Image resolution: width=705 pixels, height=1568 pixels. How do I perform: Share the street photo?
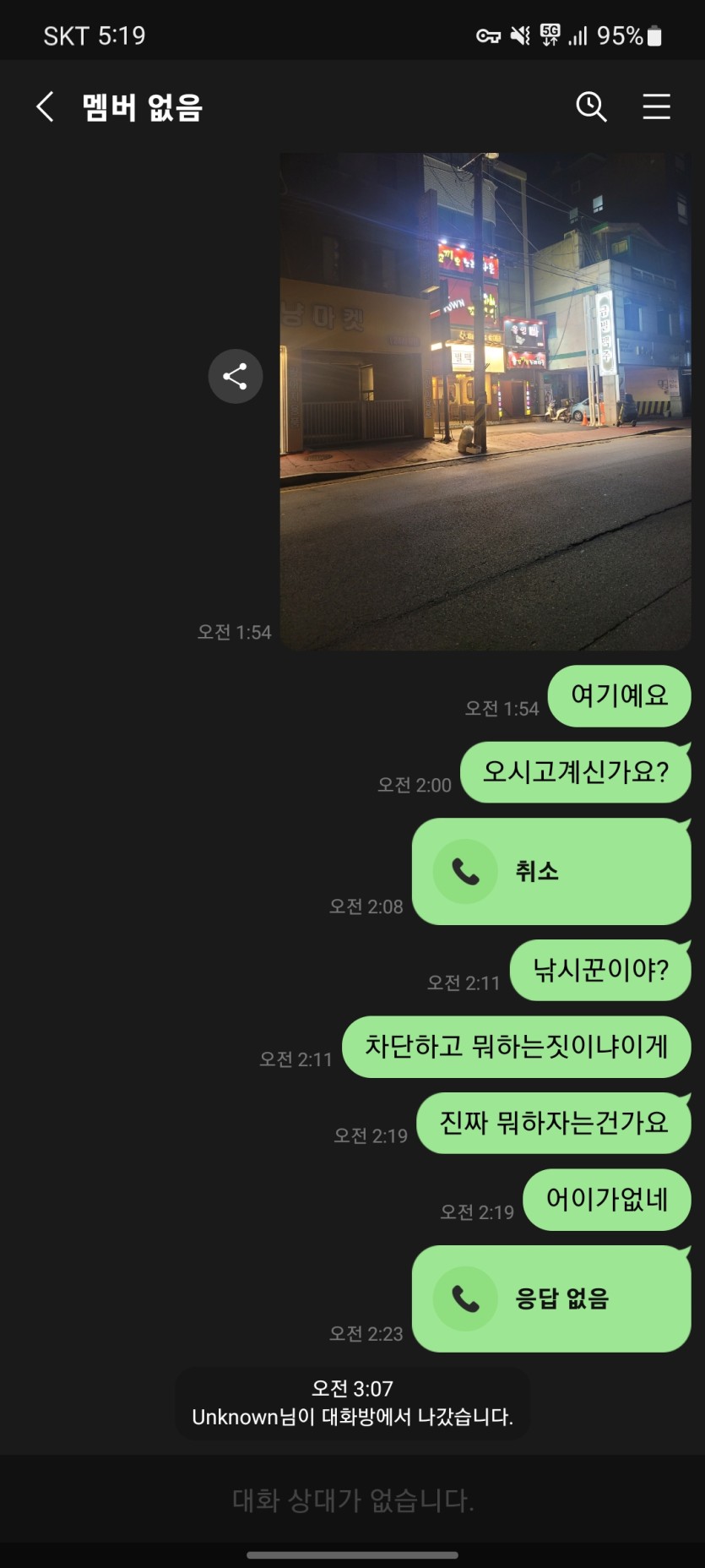click(x=236, y=376)
